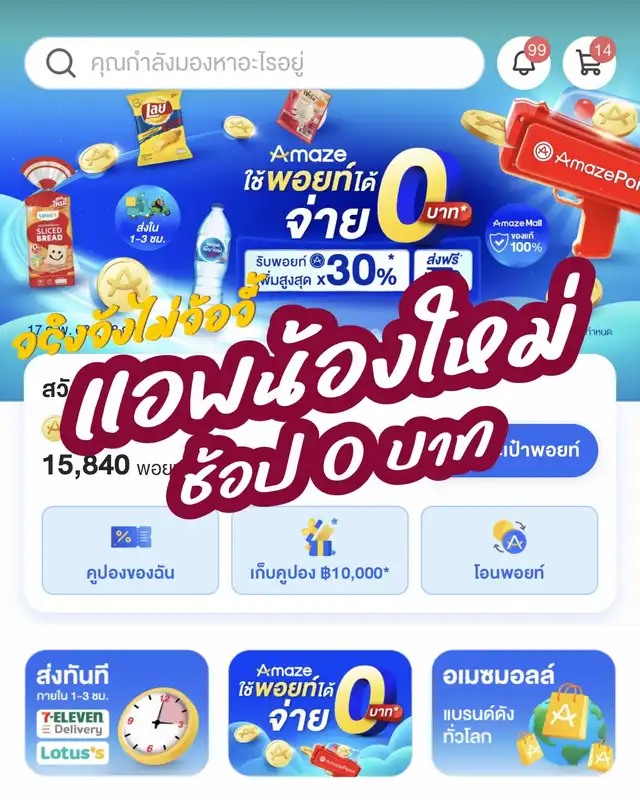
Task: Tap the search box at the top
Action: coord(255,63)
